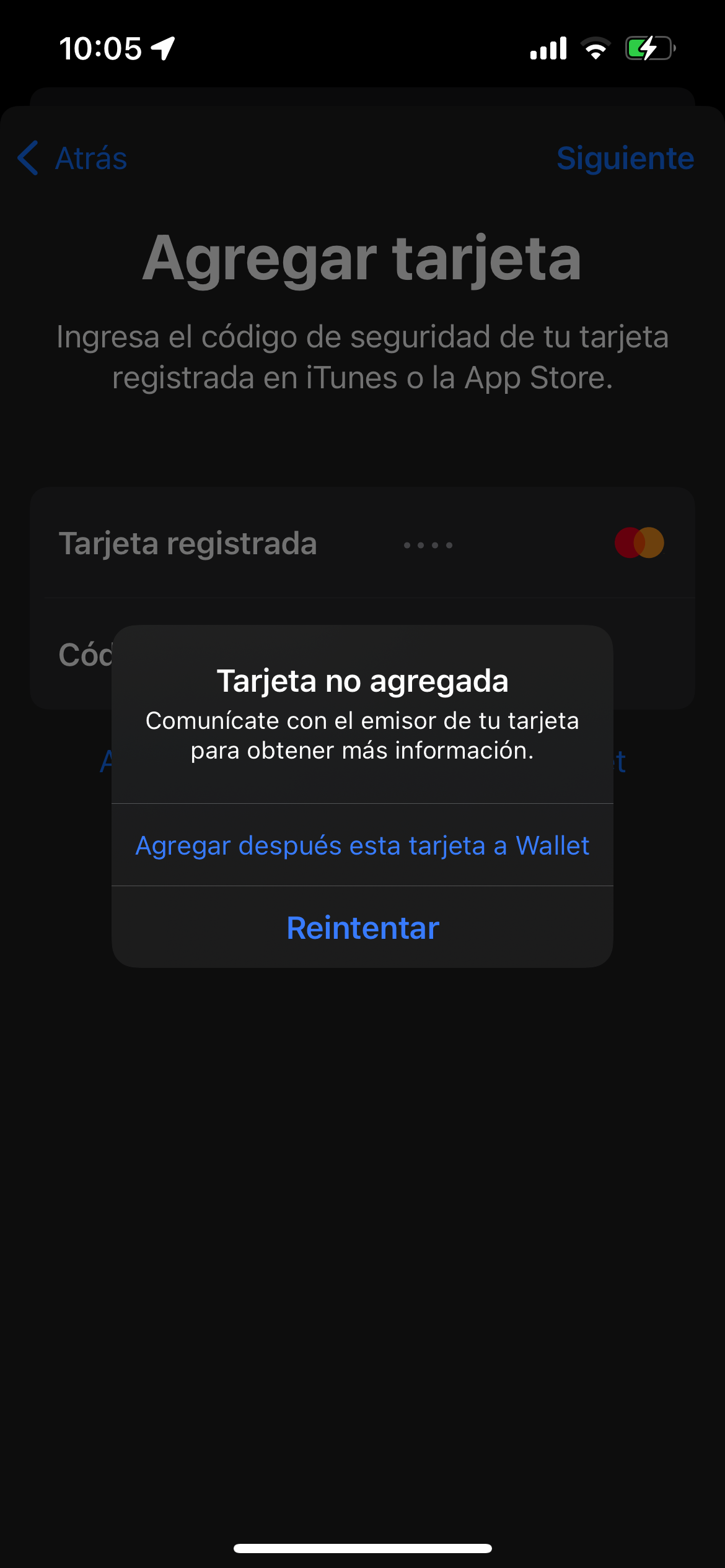This screenshot has width=725, height=1568.
Task: Tap Reintentar to try adding the card again
Action: [x=362, y=927]
